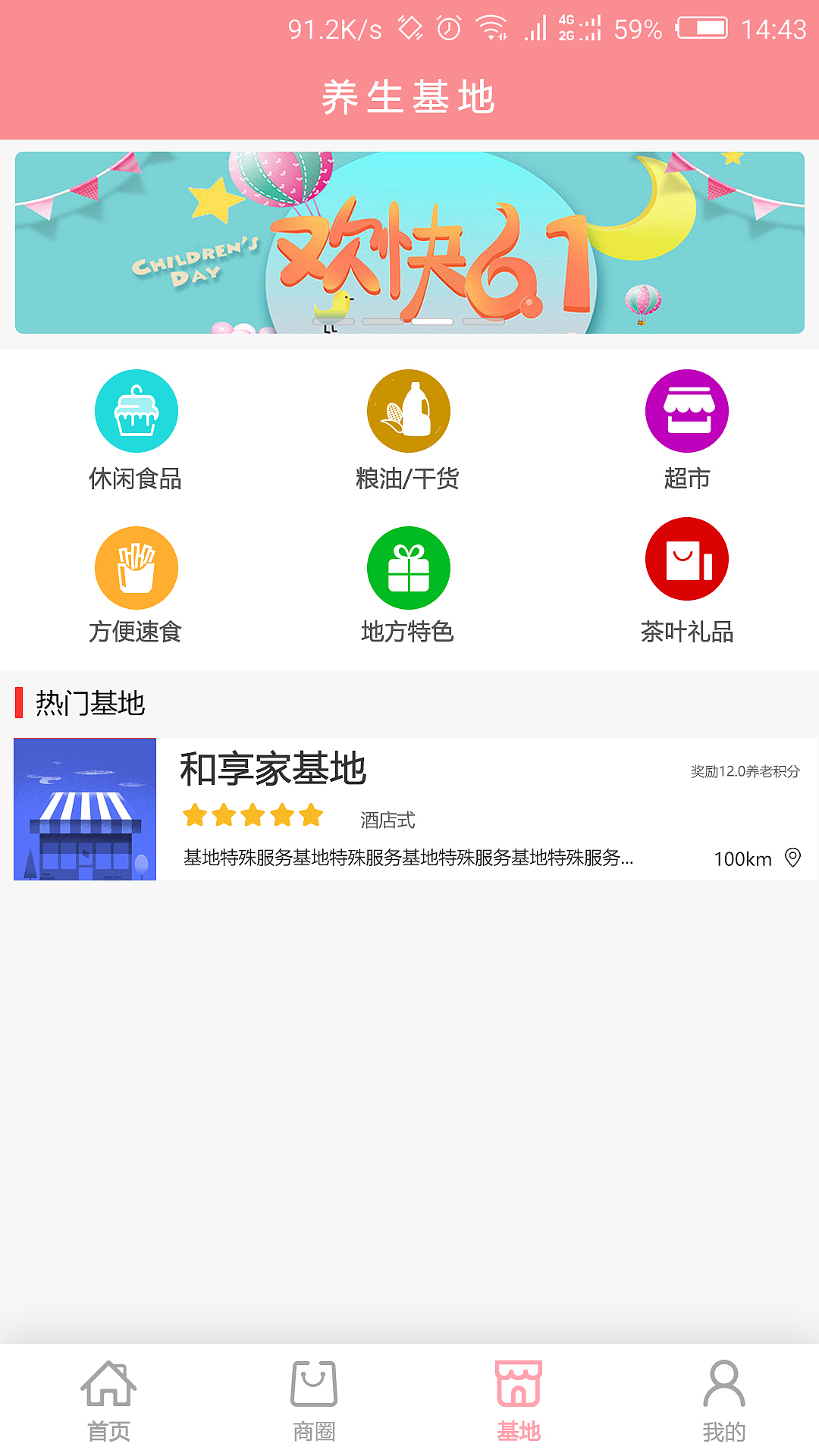Open the 方便速食 fries icon
This screenshot has width=819, height=1456.
[x=136, y=567]
